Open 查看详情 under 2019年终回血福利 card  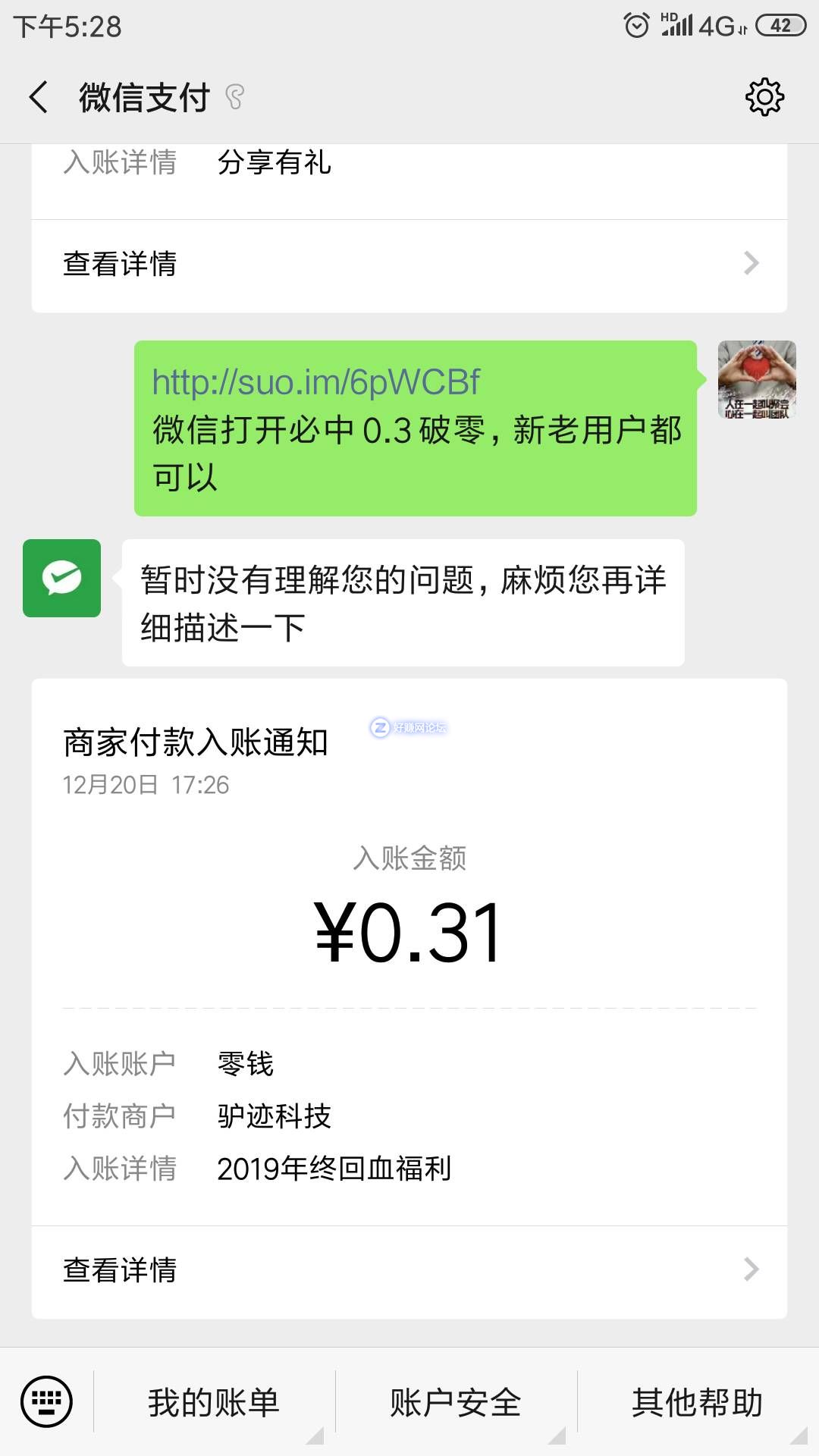tap(409, 1269)
